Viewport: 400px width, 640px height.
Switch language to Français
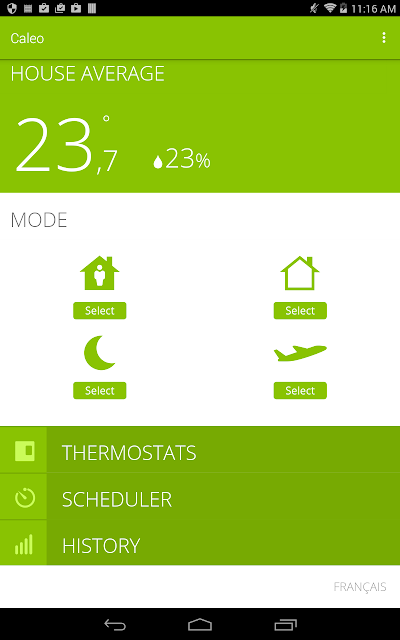[360, 587]
